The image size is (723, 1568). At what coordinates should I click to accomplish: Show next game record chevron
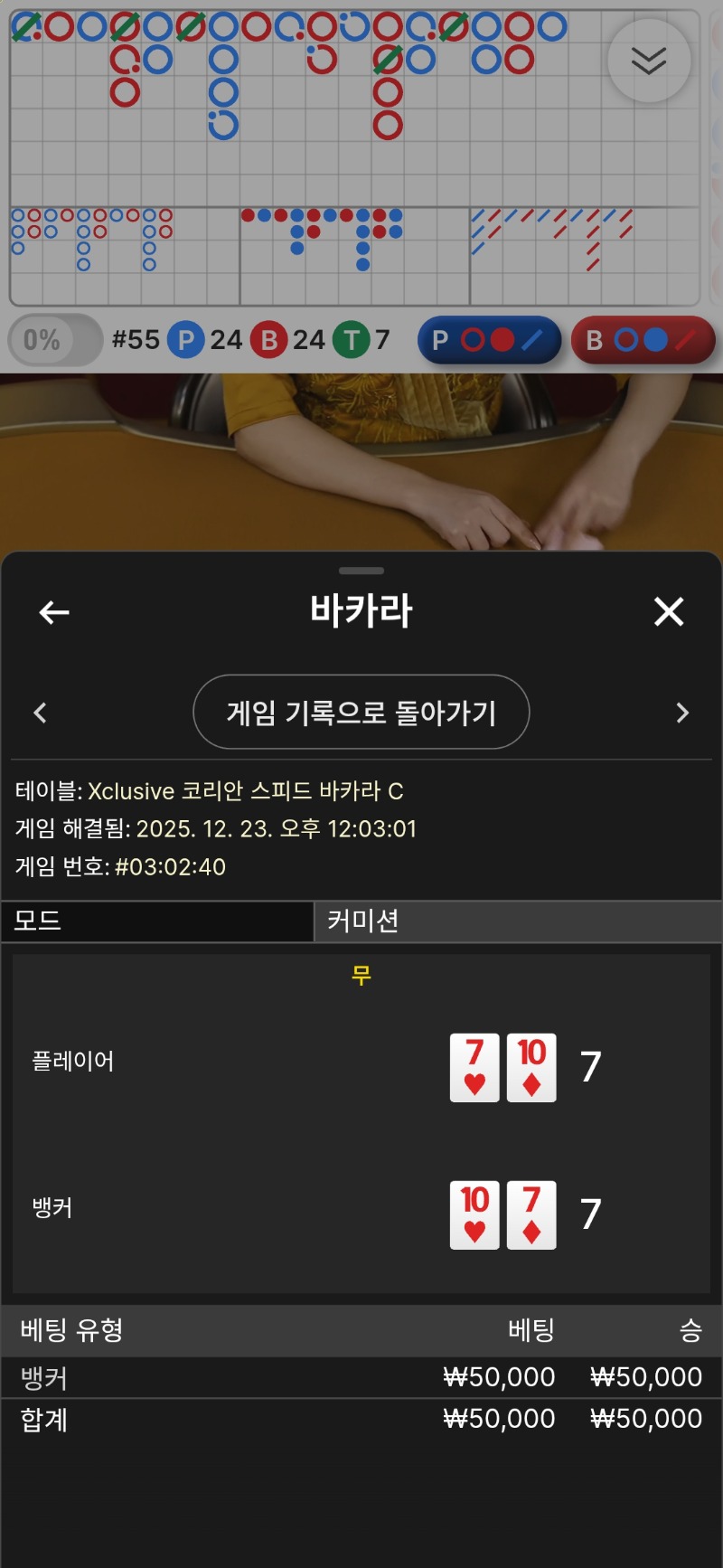682,713
